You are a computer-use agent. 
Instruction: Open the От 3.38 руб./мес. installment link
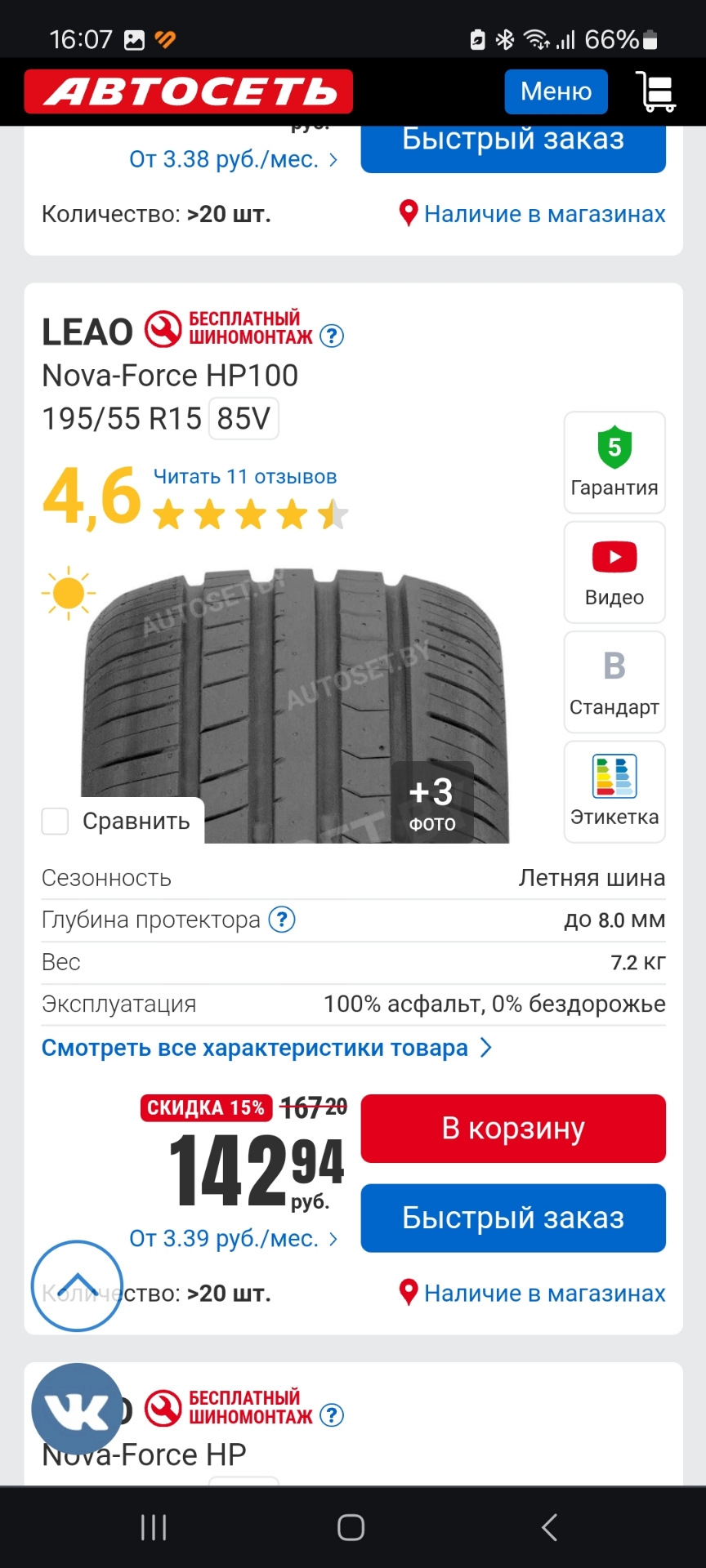pos(233,159)
